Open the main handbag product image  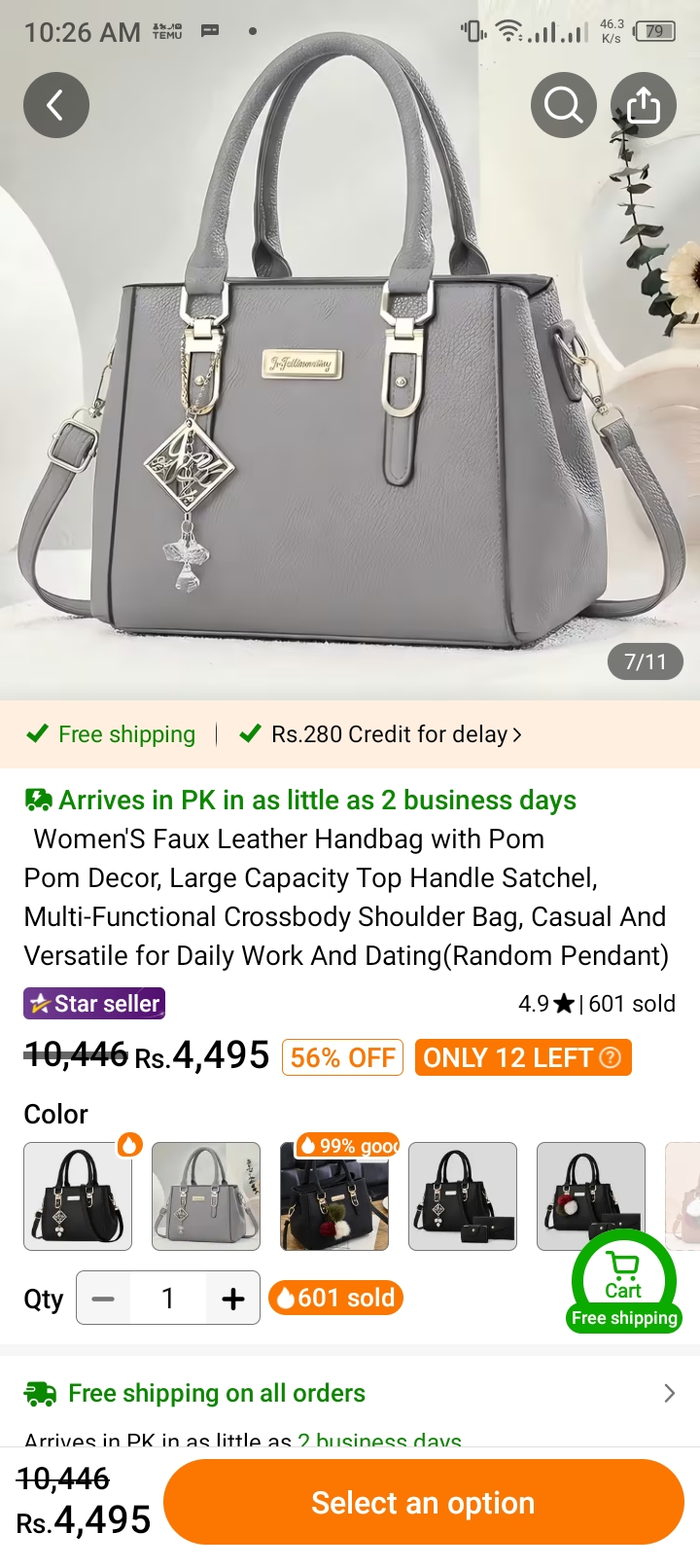point(350,389)
